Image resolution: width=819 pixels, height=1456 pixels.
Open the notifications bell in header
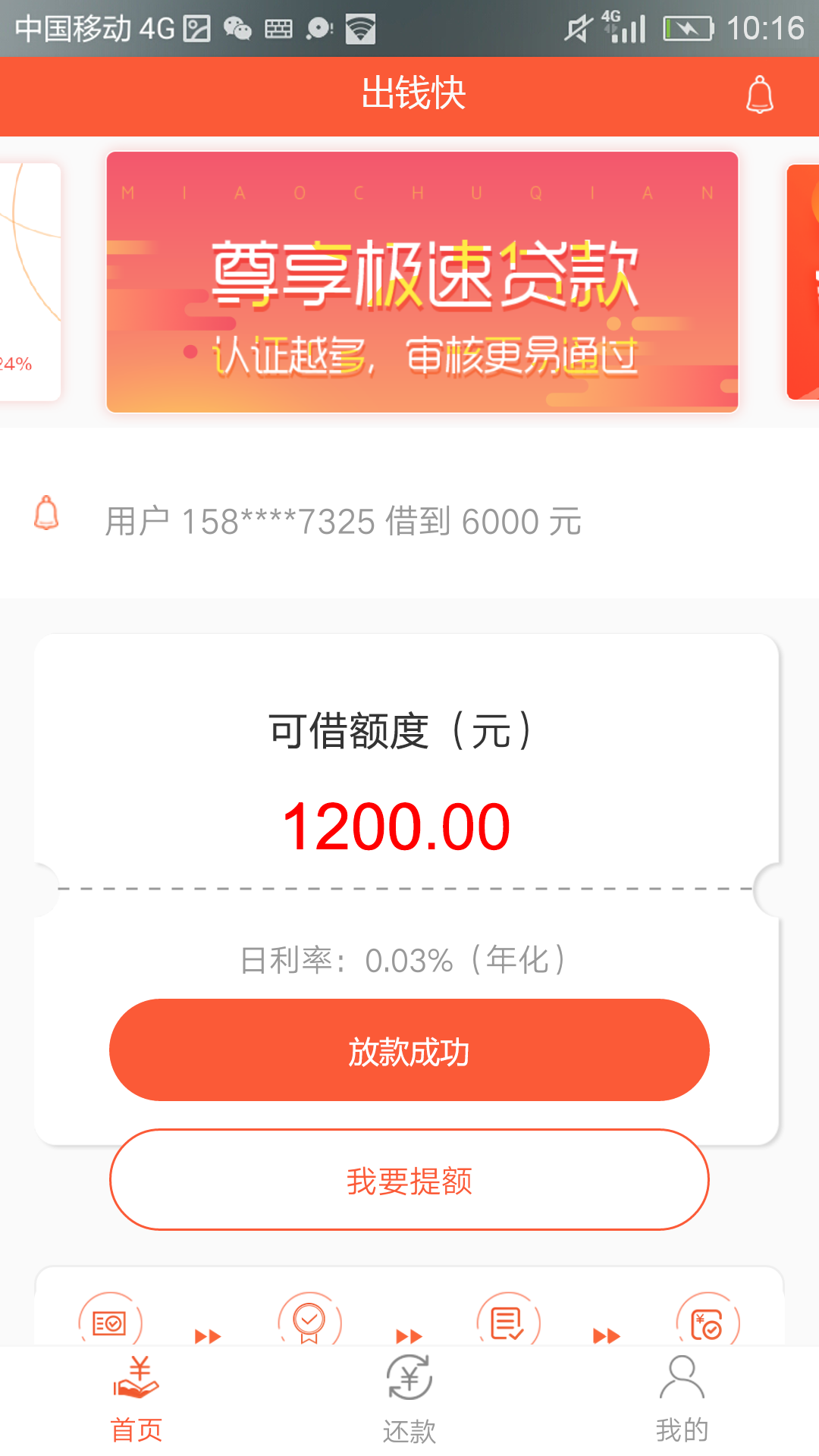click(x=760, y=96)
